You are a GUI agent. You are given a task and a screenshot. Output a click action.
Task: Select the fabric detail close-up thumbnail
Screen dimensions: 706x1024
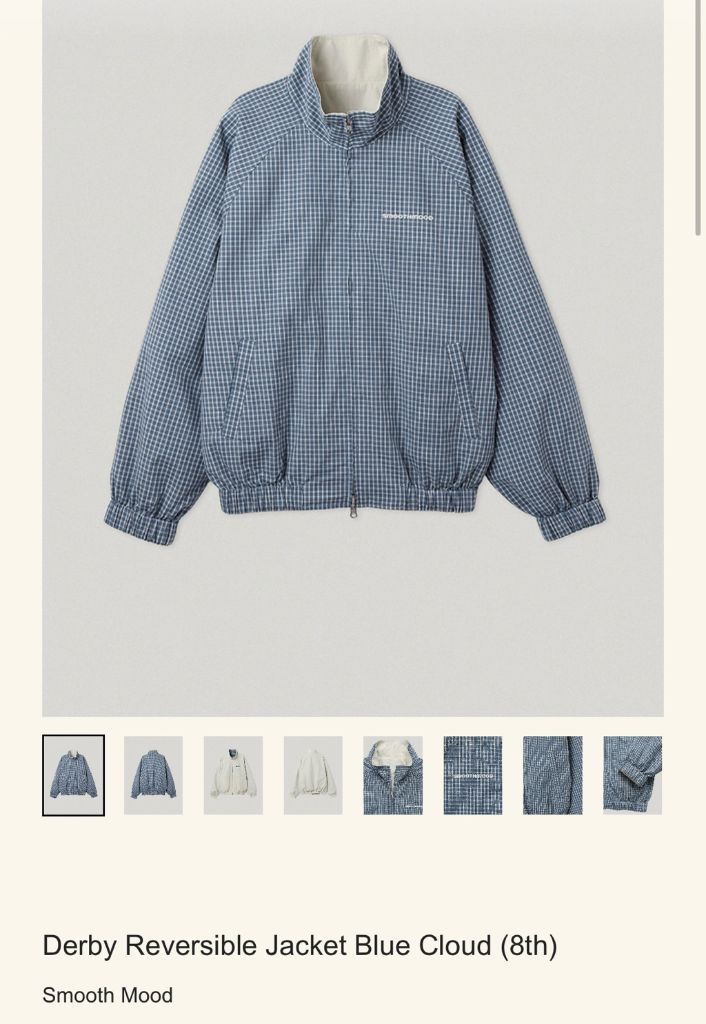tap(553, 775)
